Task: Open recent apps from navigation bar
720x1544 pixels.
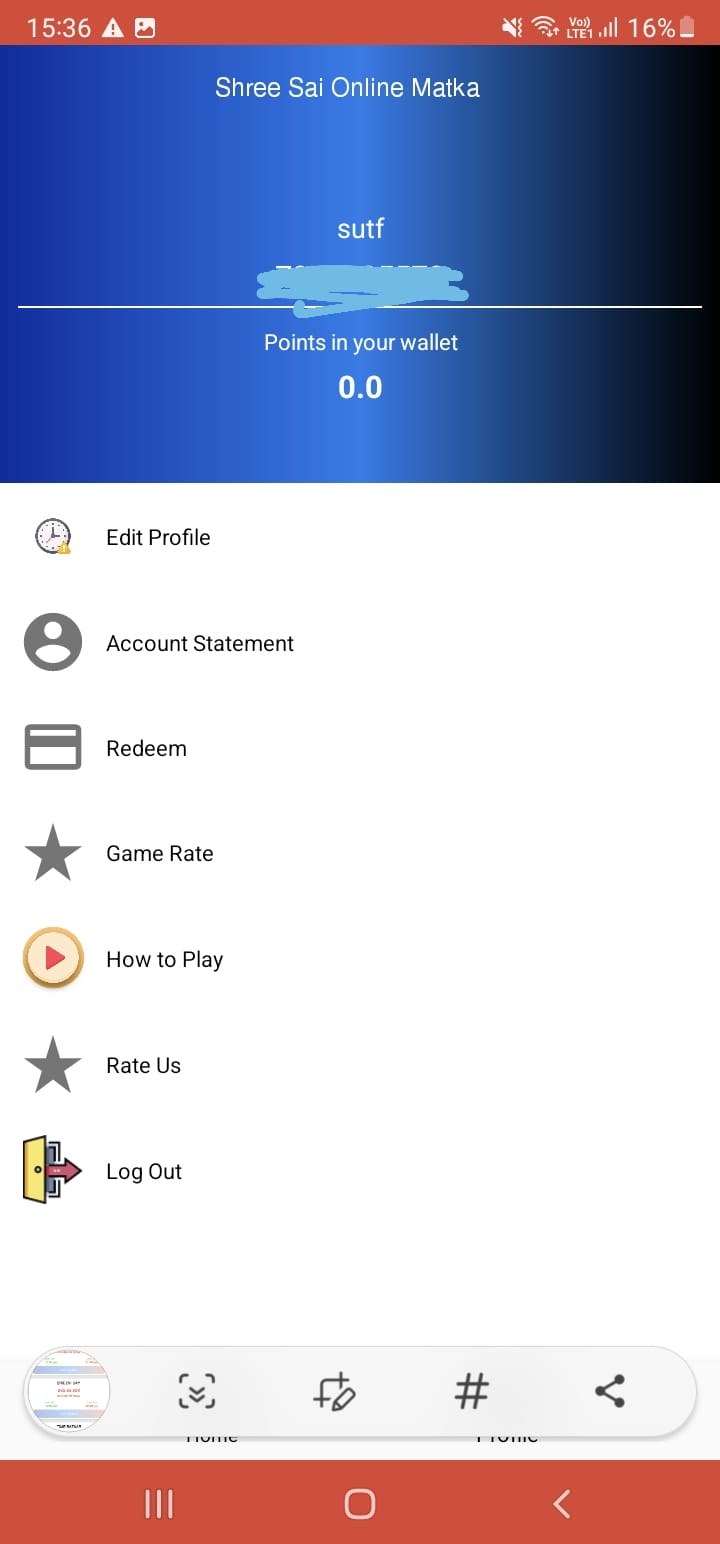Action: click(159, 1503)
